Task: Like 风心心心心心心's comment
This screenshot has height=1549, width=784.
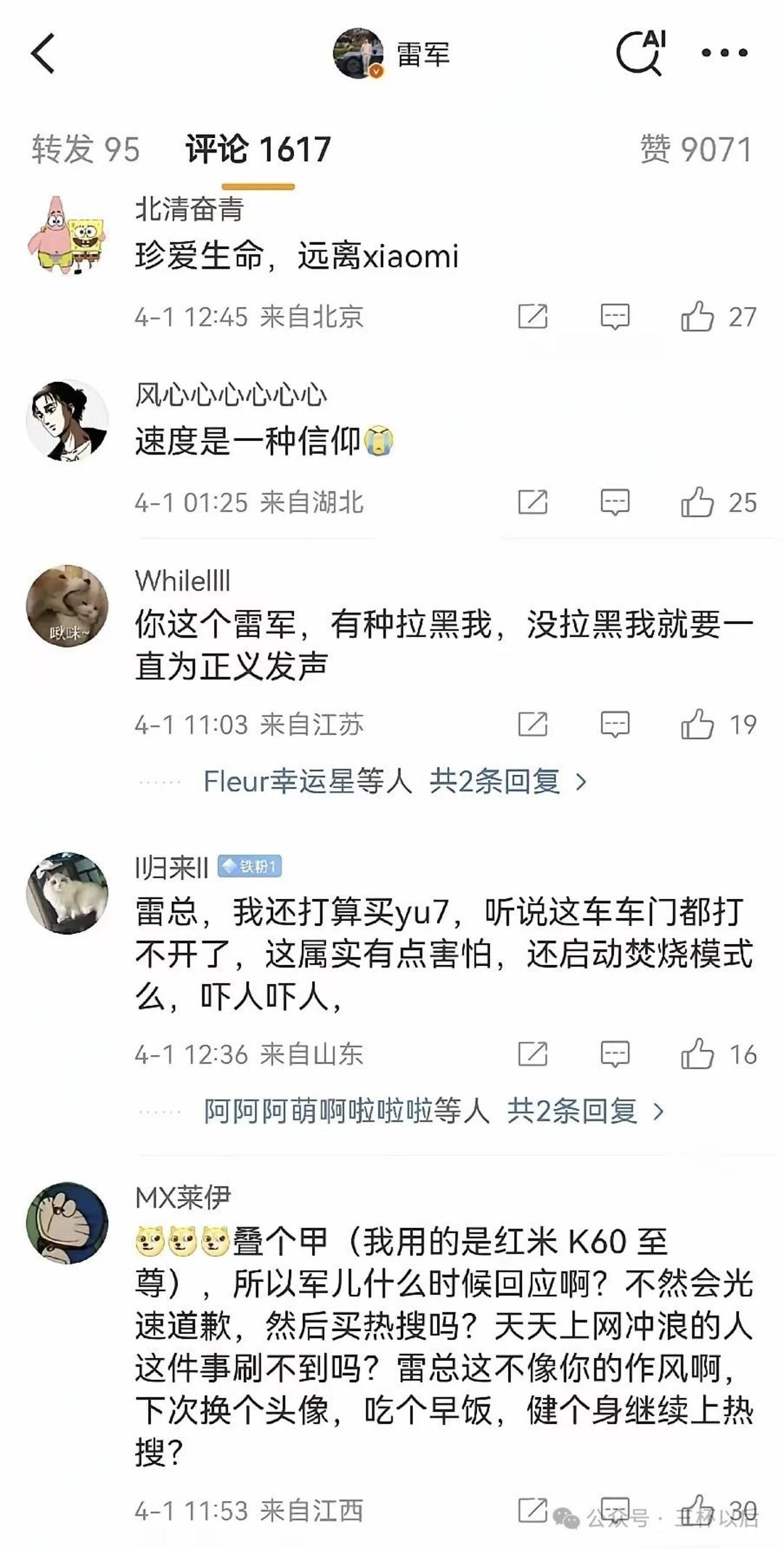Action: pyautogui.click(x=698, y=503)
